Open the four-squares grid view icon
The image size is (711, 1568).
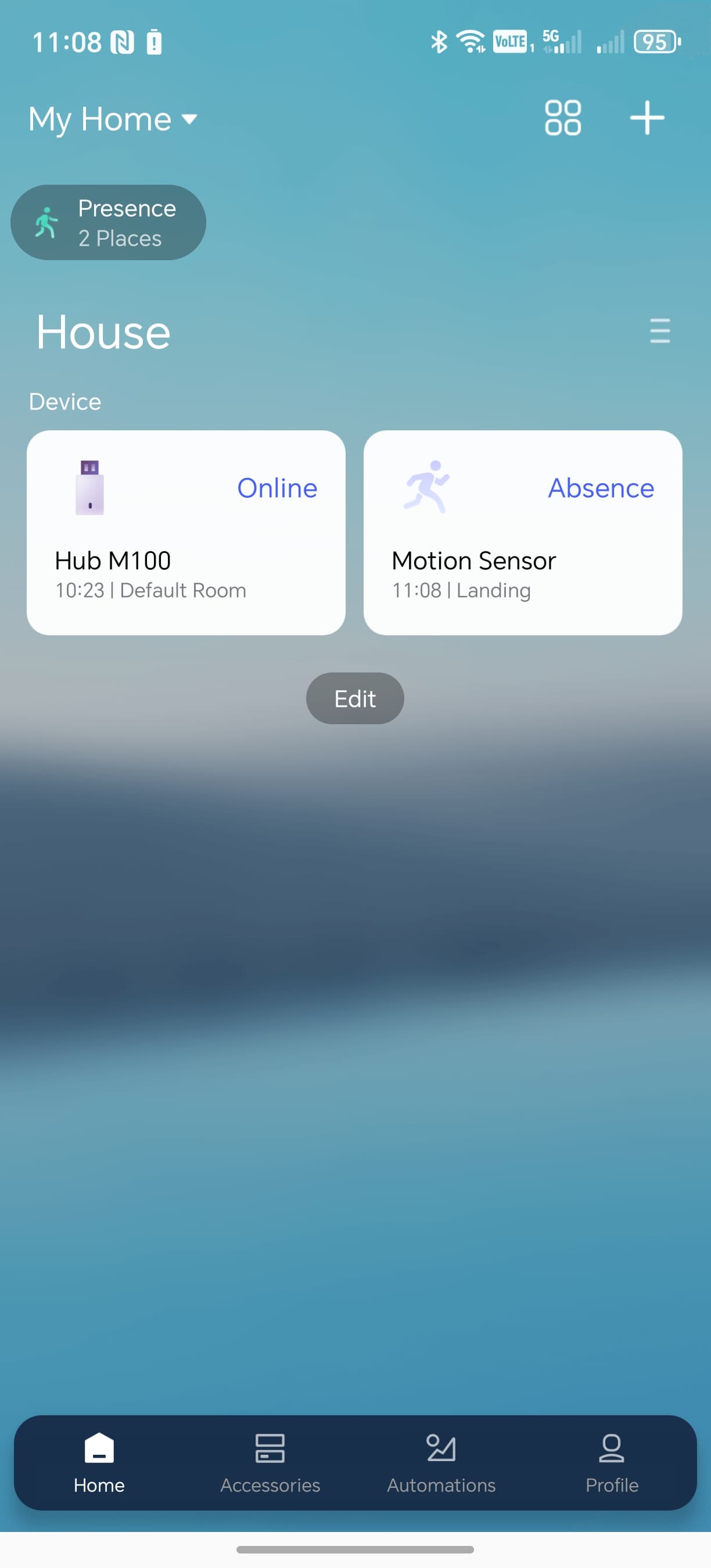562,117
